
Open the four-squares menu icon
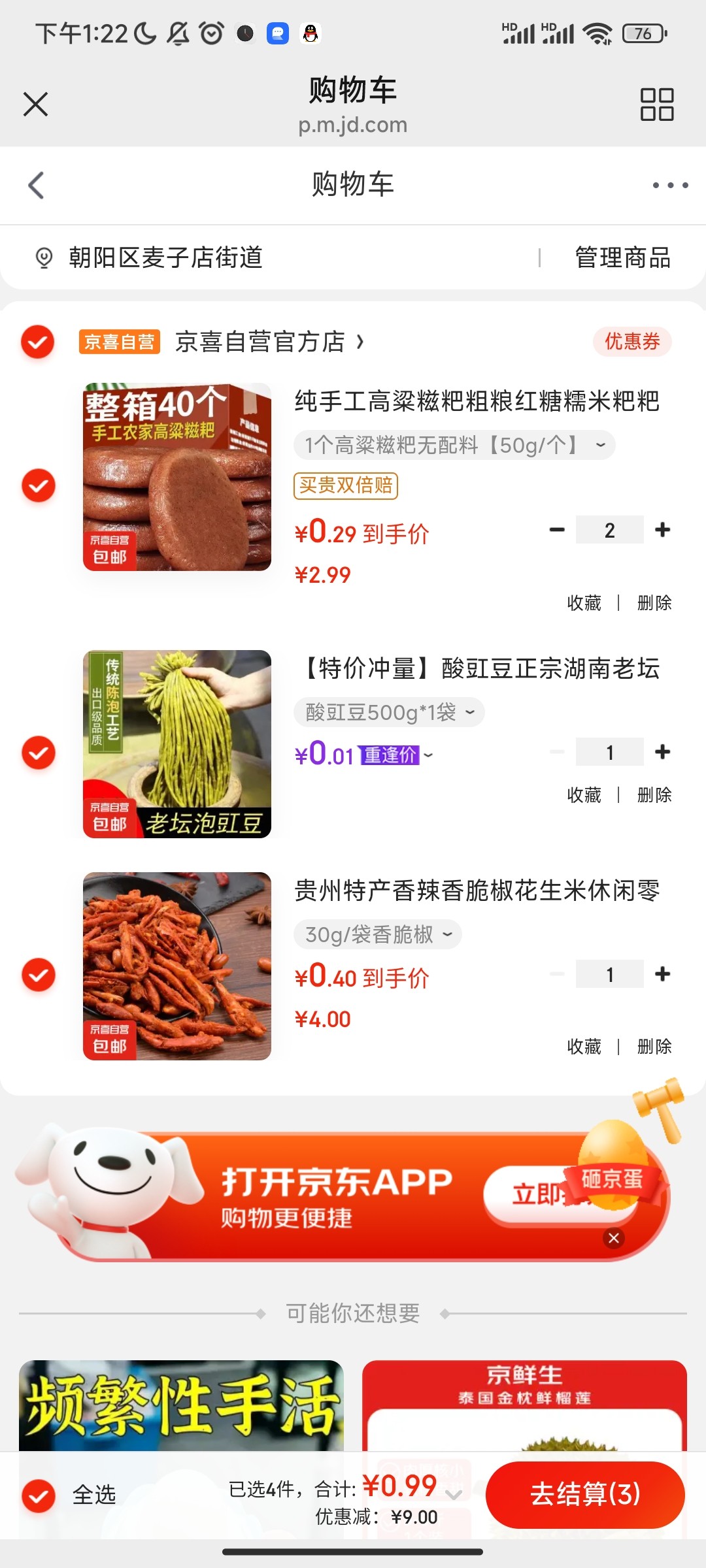(x=656, y=105)
